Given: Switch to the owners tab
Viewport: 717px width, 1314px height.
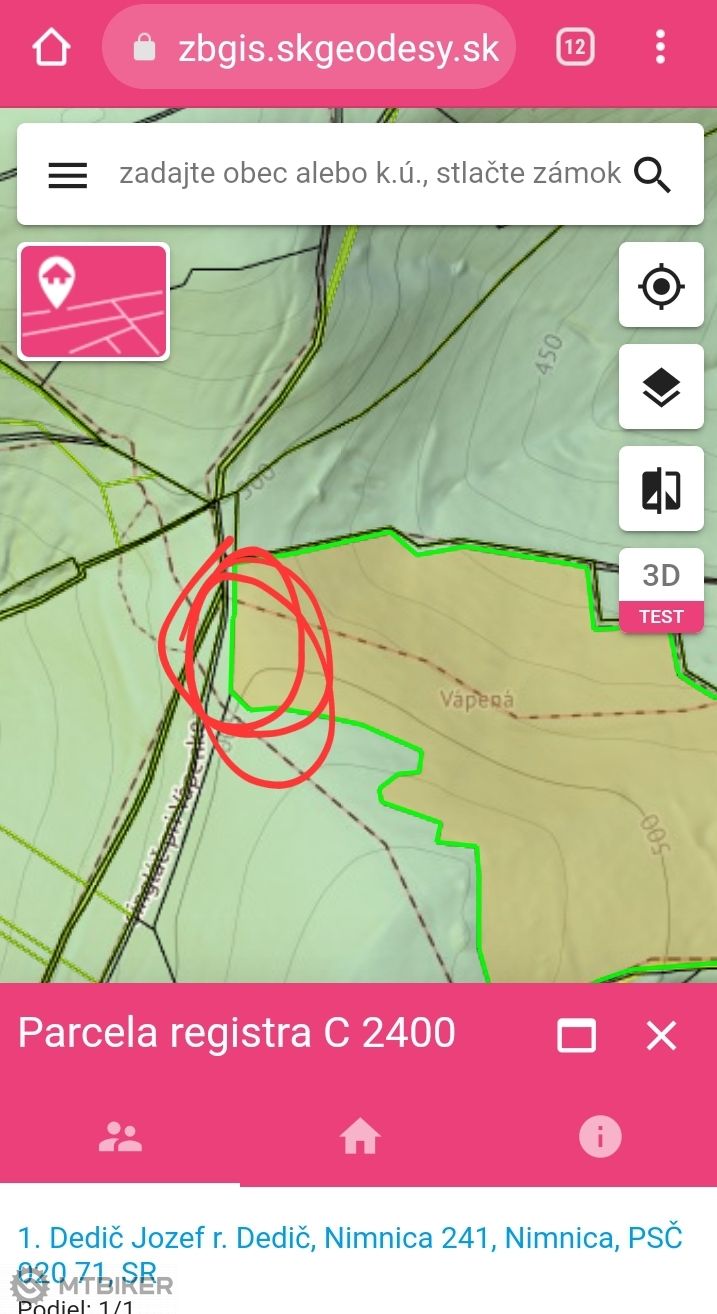Looking at the screenshot, I should pos(120,1137).
